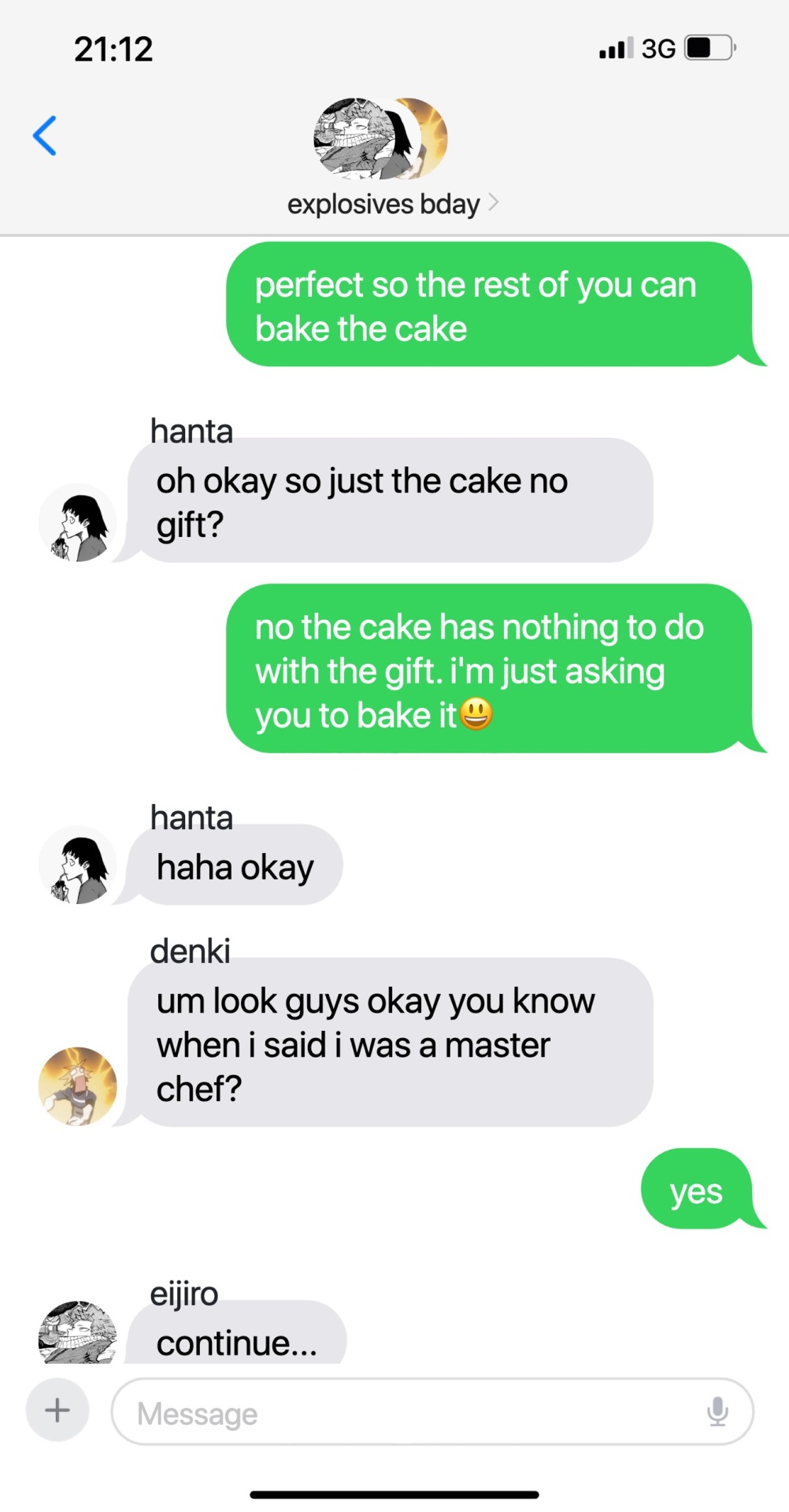Go back to the conversations list
This screenshot has width=789, height=1512.
coord(45,135)
